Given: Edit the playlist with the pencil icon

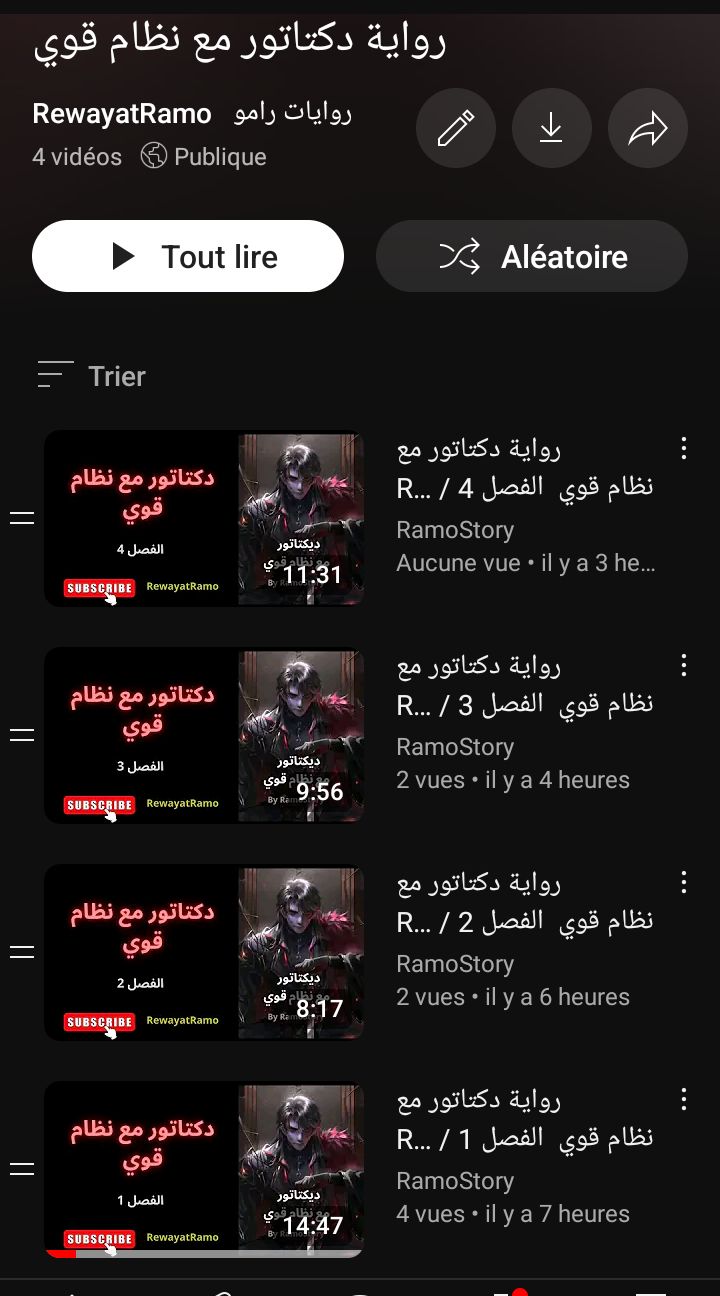Looking at the screenshot, I should (456, 128).
